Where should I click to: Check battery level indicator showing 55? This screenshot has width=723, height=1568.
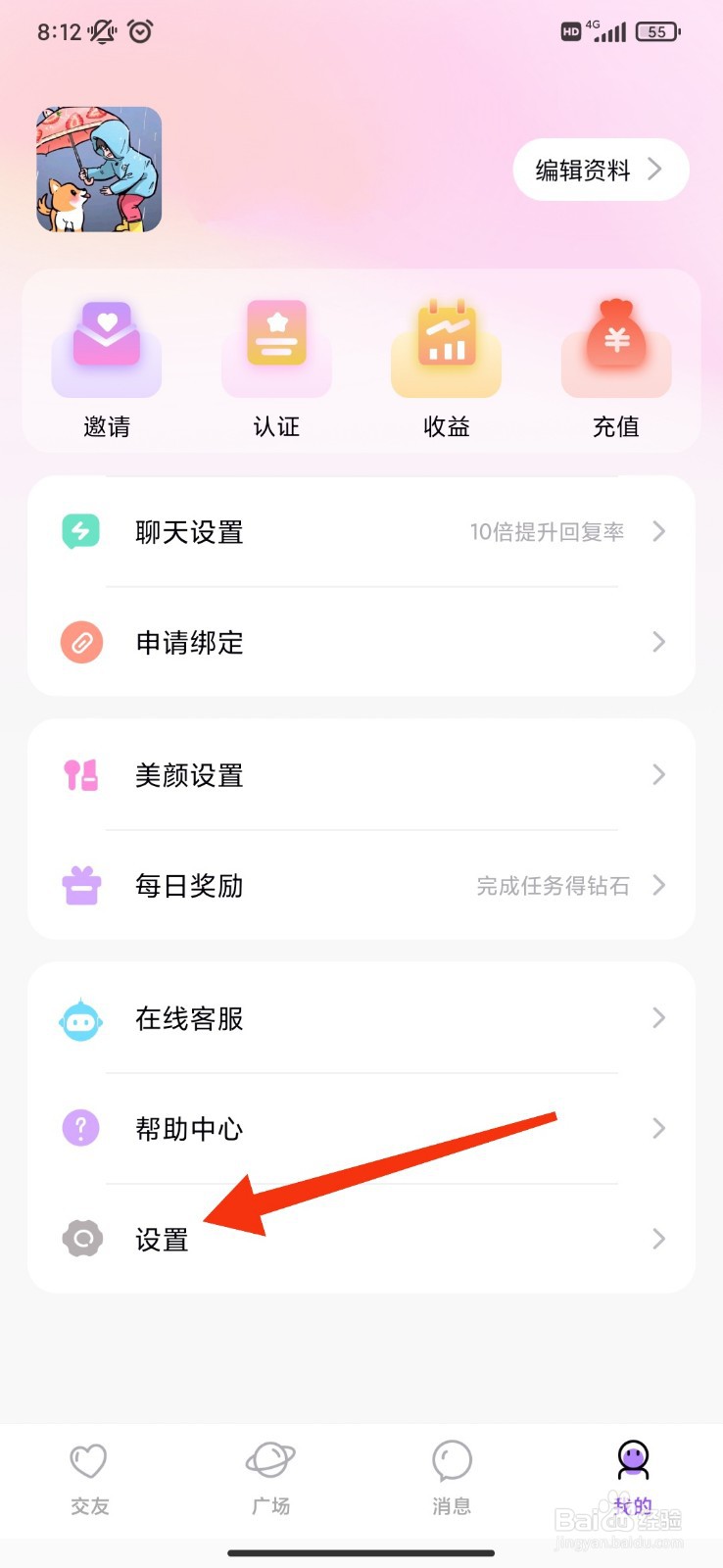(657, 30)
